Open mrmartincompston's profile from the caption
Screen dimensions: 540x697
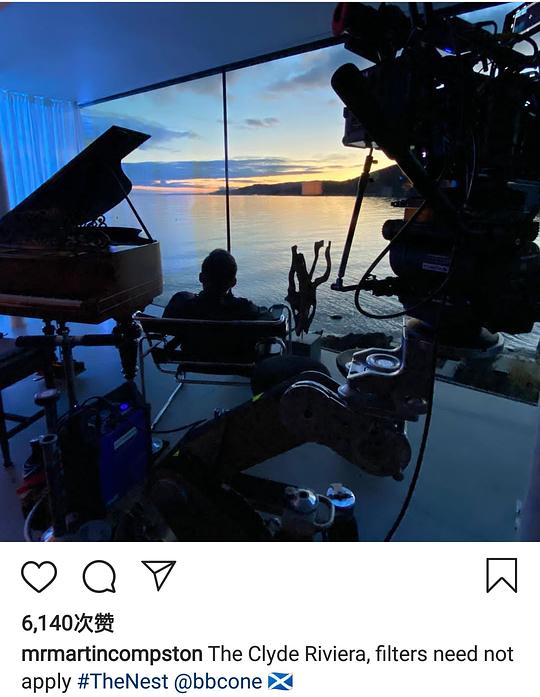pos(112,654)
